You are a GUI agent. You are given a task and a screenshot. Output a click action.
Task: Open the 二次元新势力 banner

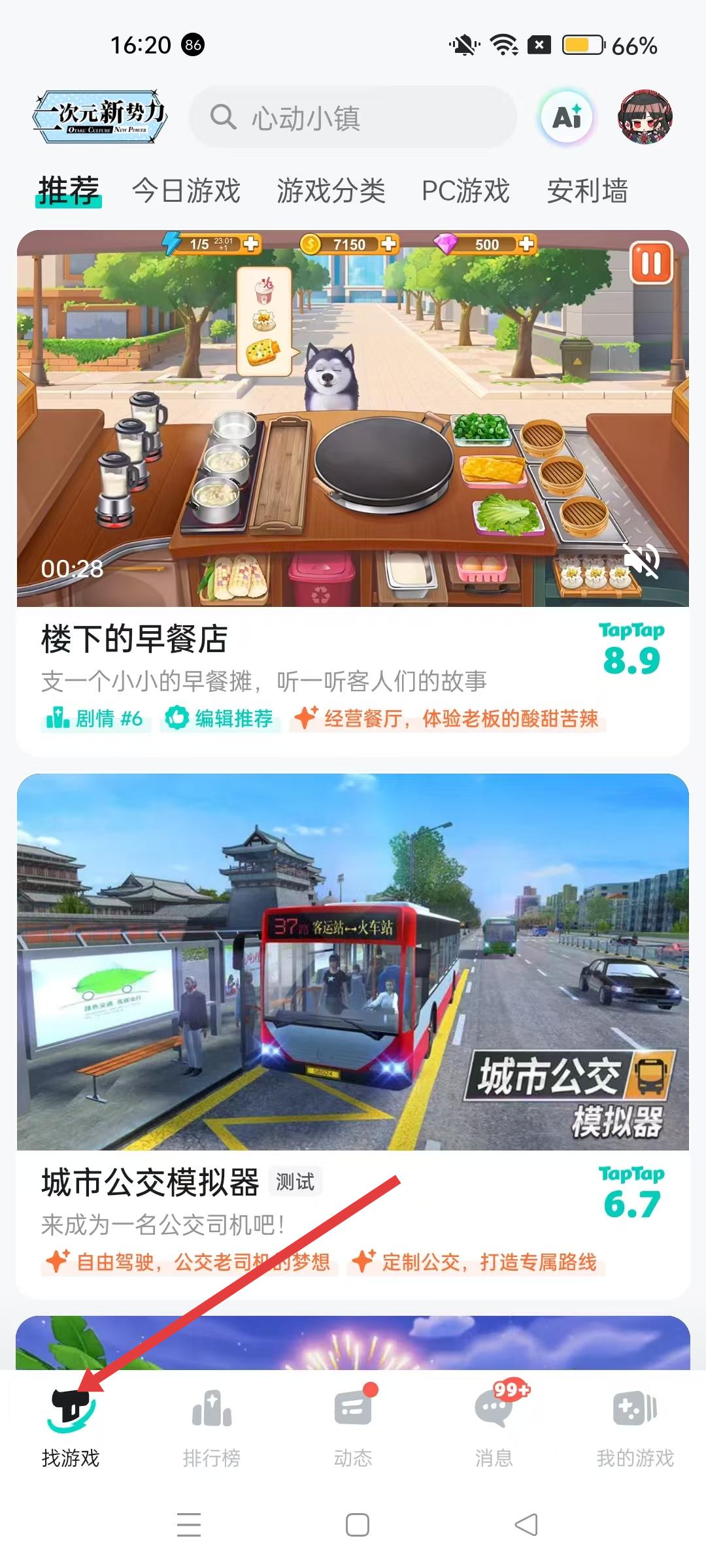tap(100, 118)
